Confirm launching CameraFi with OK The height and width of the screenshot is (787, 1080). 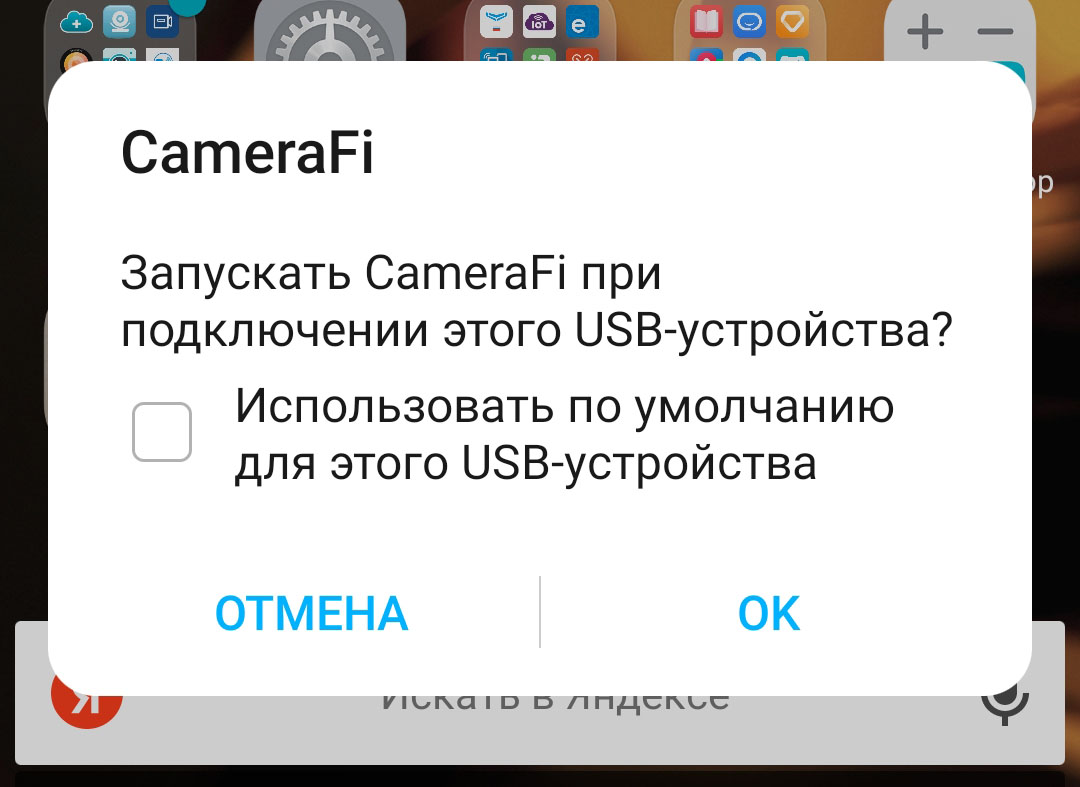tap(769, 613)
